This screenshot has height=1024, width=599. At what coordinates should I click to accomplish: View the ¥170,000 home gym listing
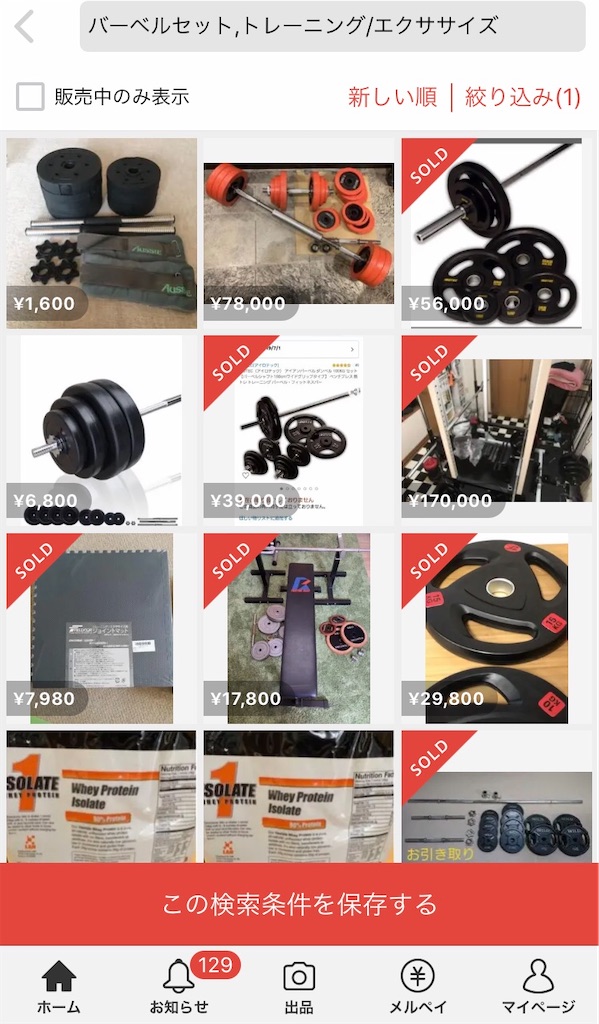(x=496, y=430)
